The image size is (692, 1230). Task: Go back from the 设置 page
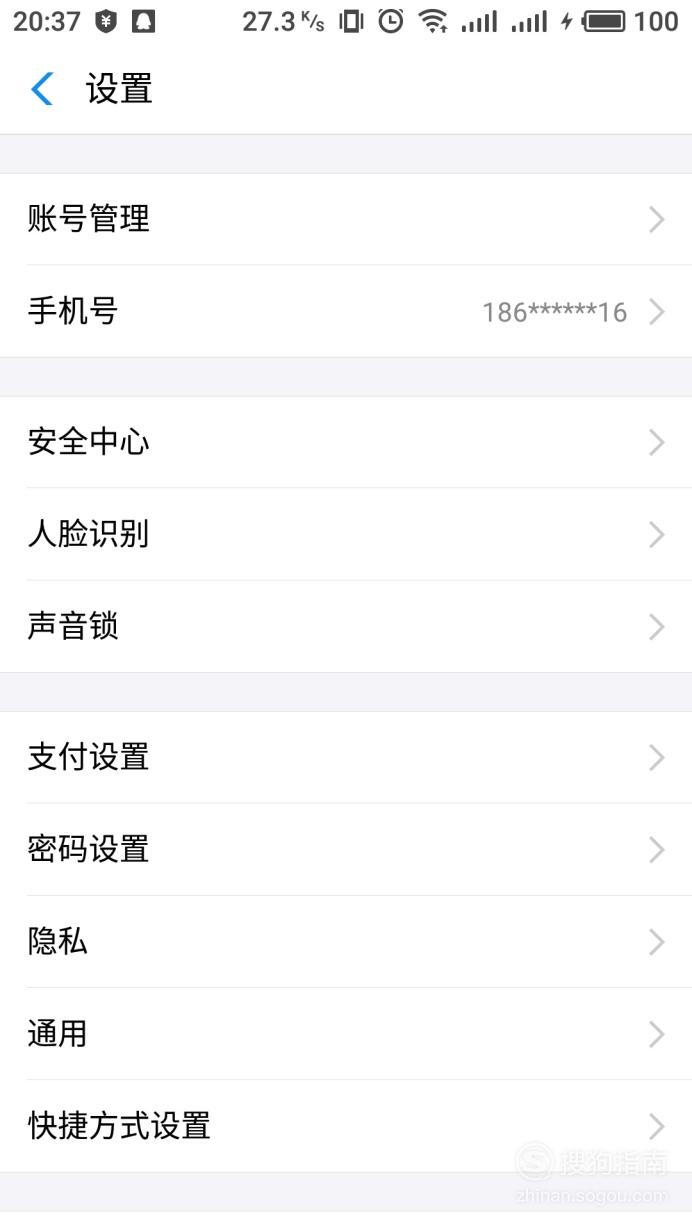[43, 89]
